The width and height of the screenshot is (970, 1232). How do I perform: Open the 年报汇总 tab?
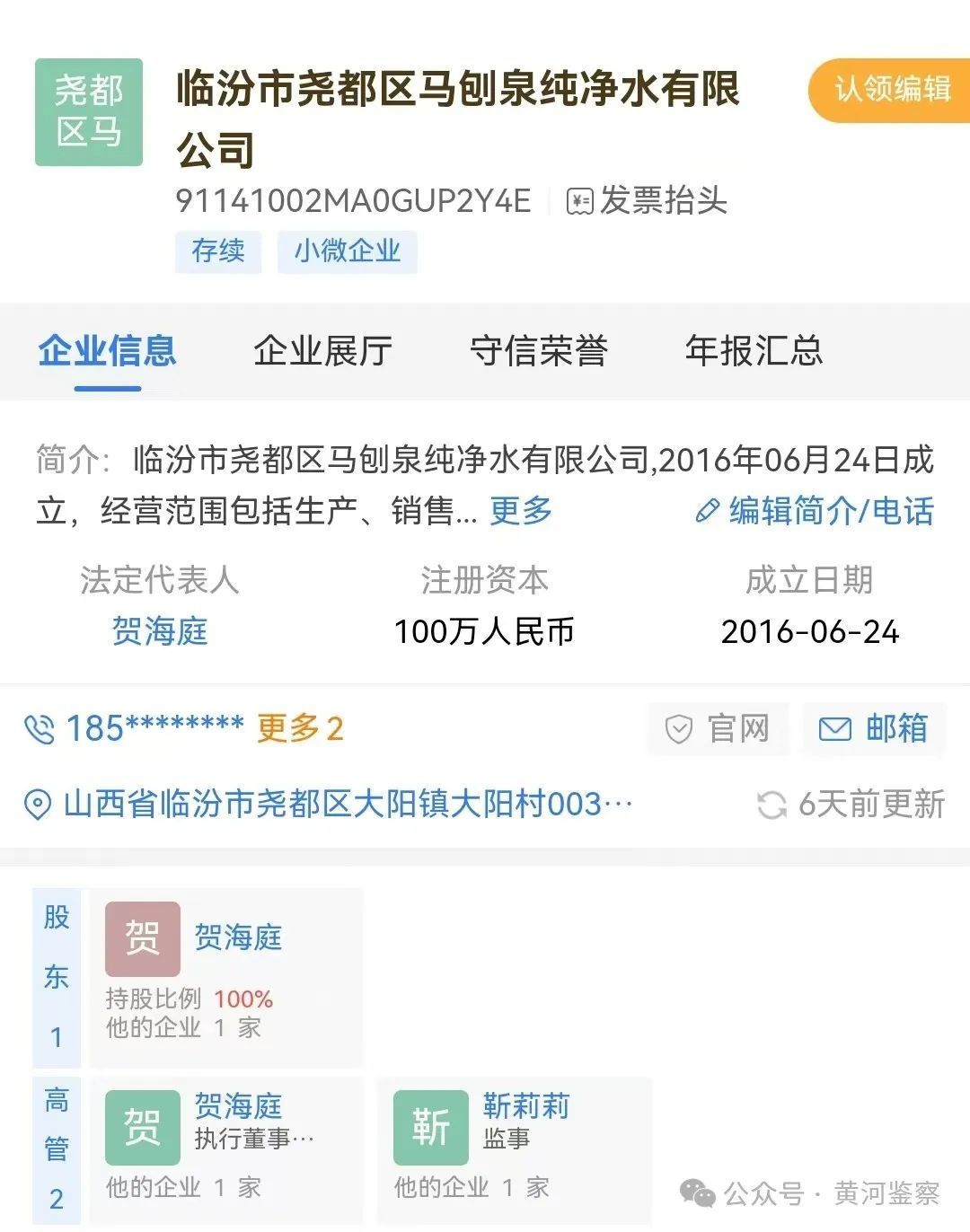(x=754, y=351)
